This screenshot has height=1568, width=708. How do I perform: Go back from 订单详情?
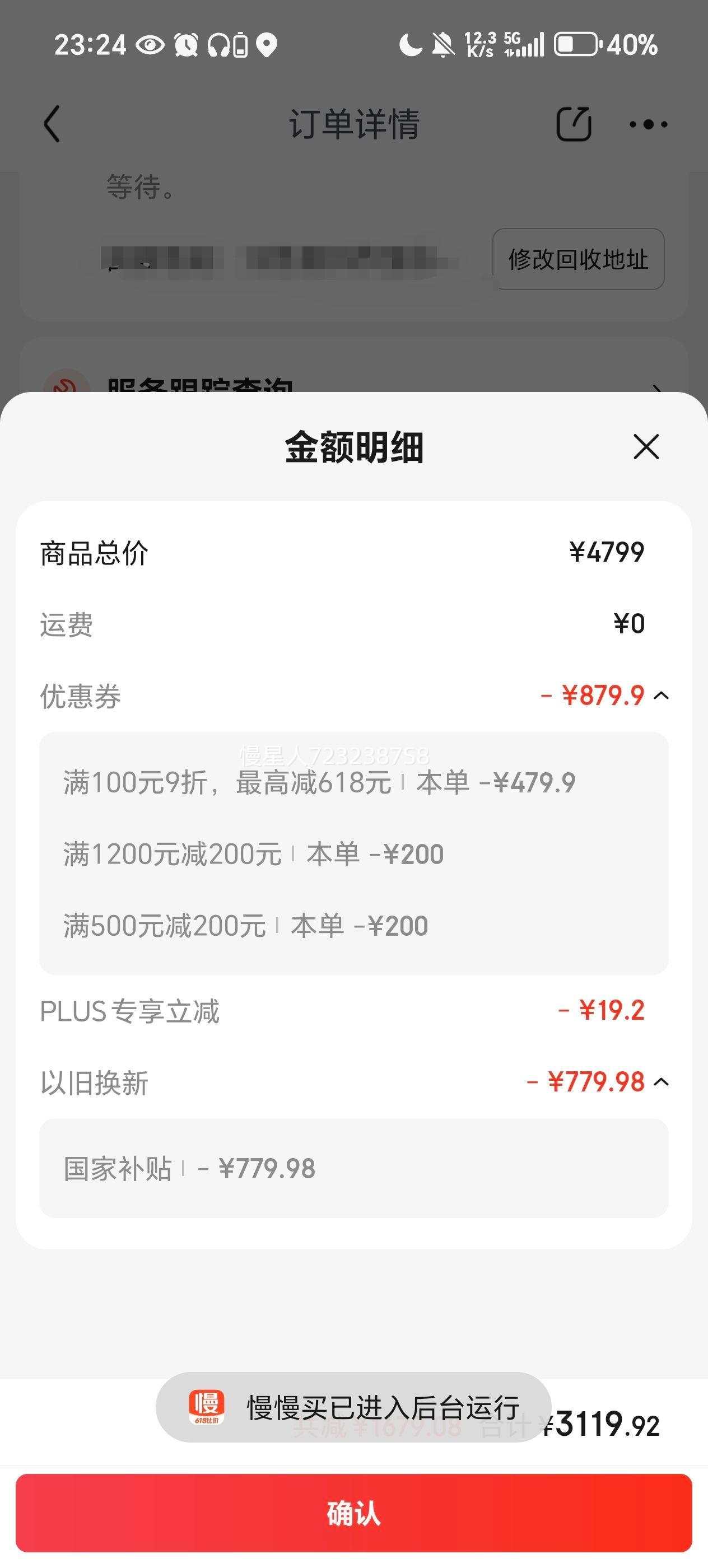52,124
